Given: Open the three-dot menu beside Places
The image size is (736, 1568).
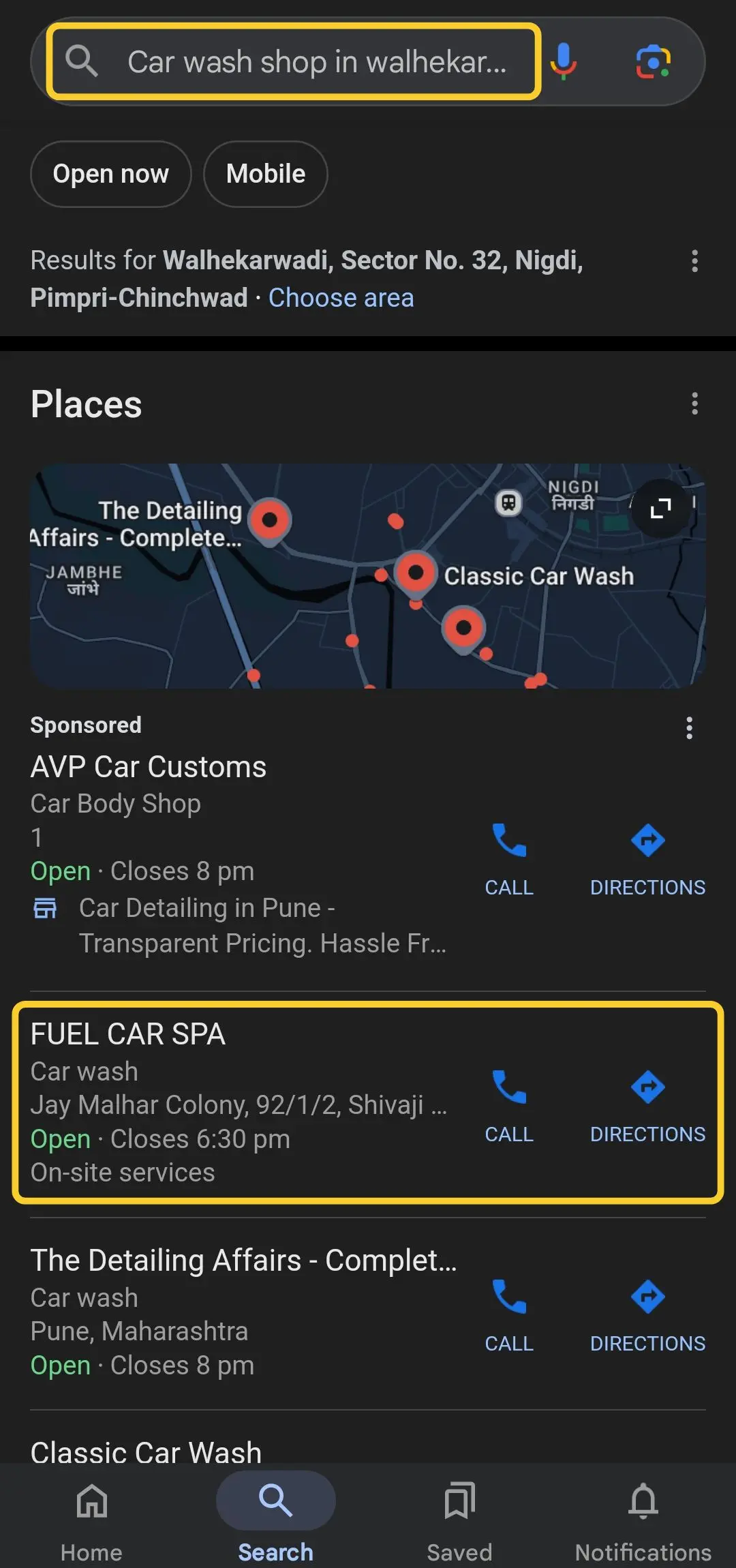Looking at the screenshot, I should coord(694,404).
